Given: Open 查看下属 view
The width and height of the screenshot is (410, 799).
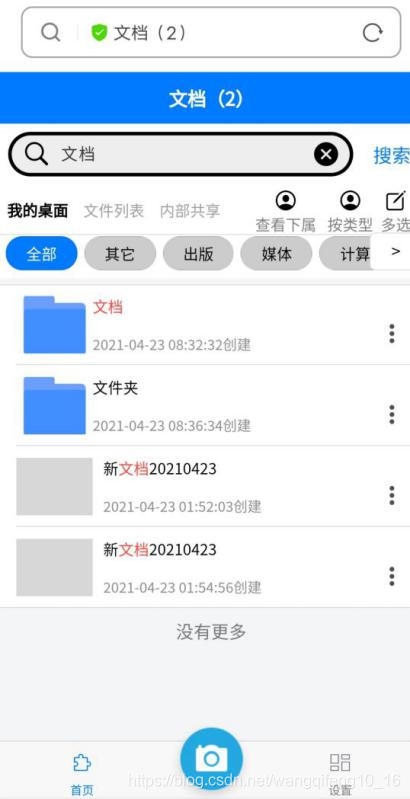Looking at the screenshot, I should 285,211.
